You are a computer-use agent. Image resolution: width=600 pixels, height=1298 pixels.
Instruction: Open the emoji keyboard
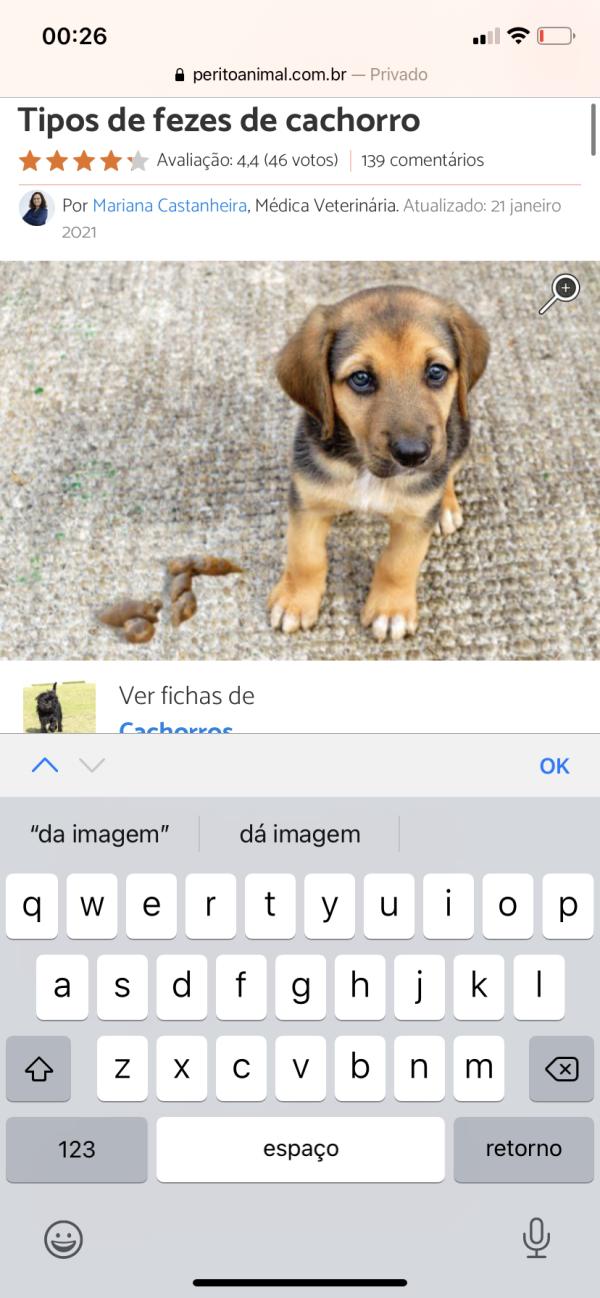tap(63, 1240)
